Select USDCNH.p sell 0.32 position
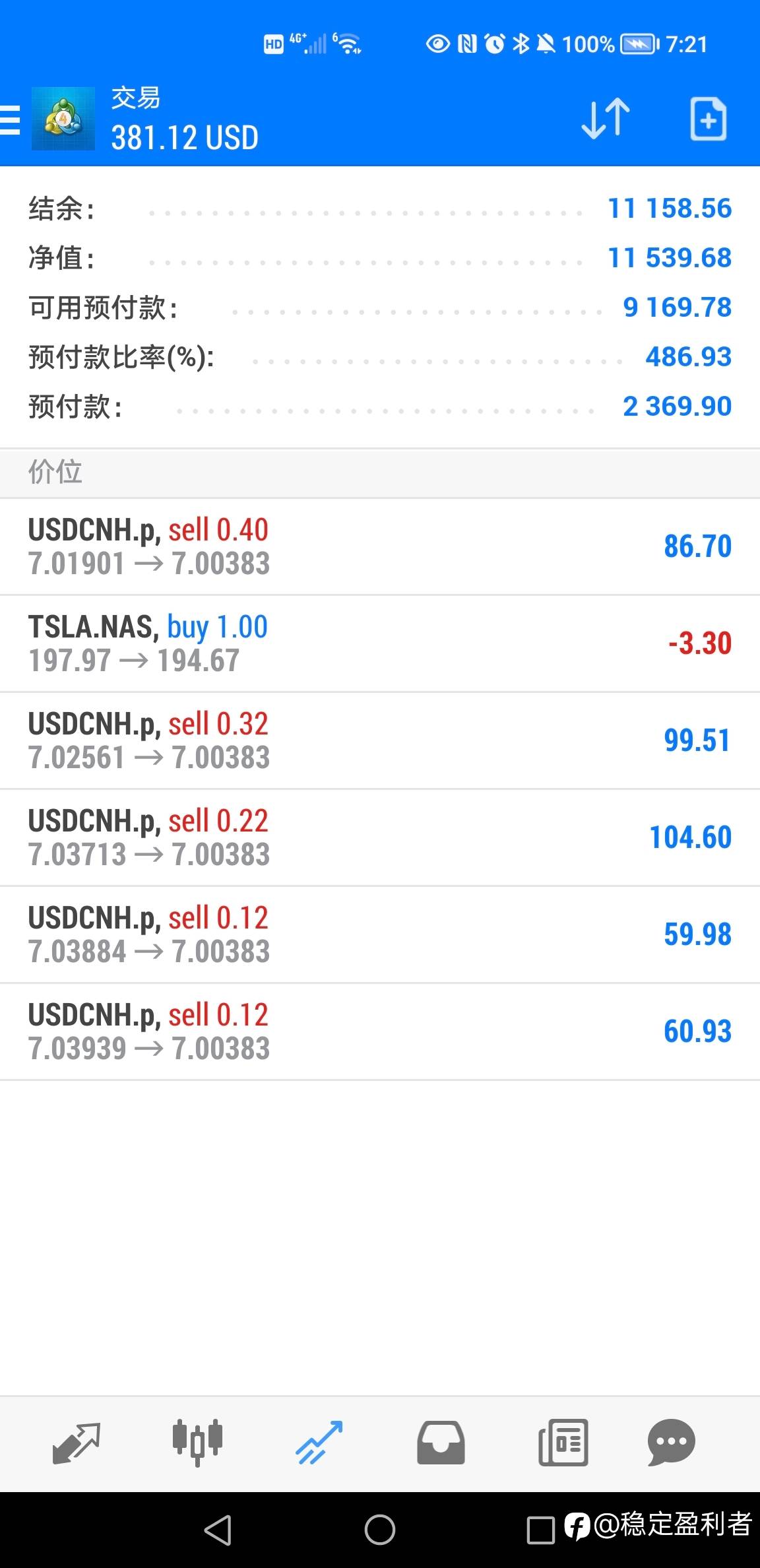Image resolution: width=760 pixels, height=1568 pixels. 379,740
